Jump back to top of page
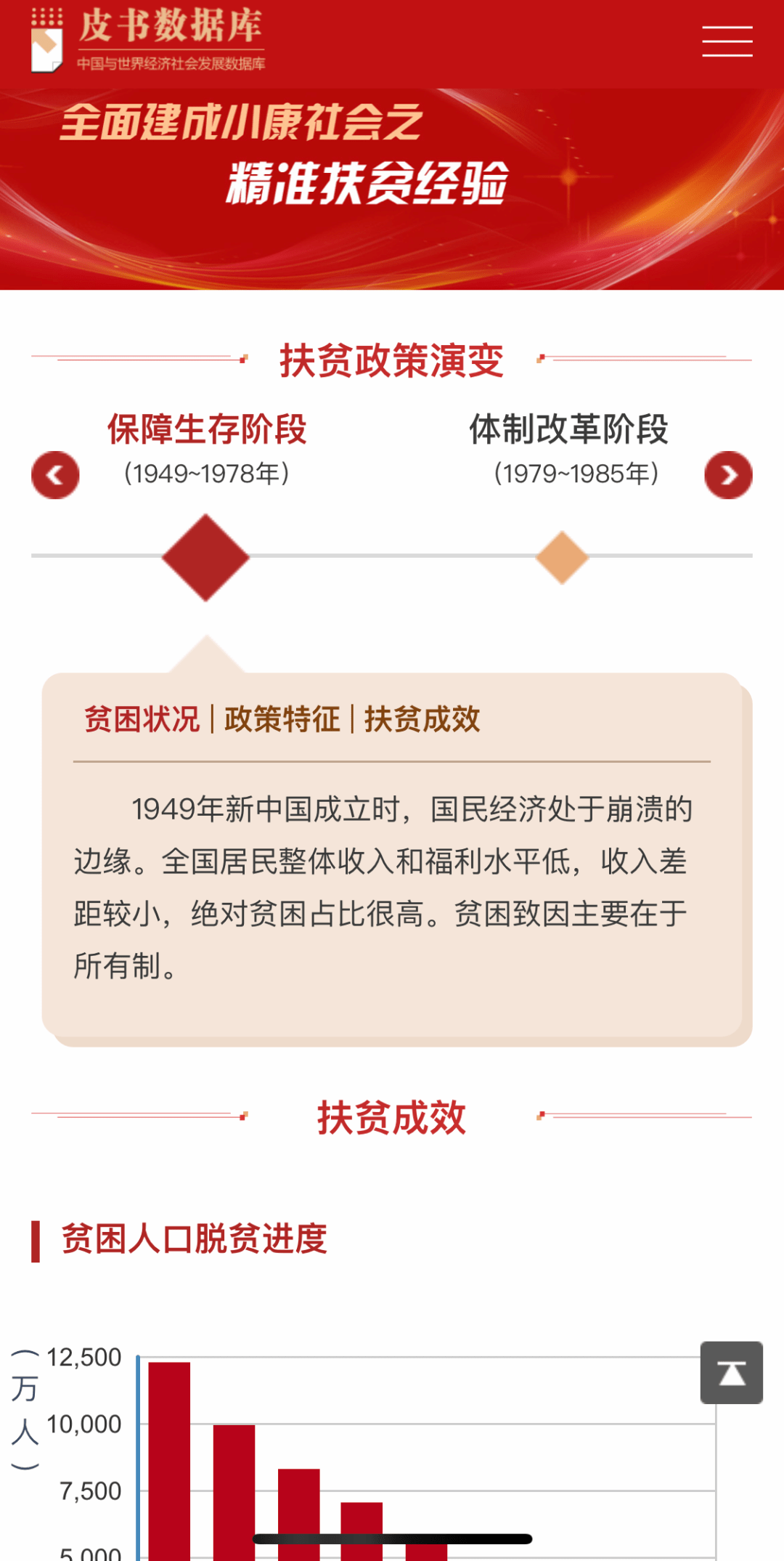 [x=732, y=1372]
